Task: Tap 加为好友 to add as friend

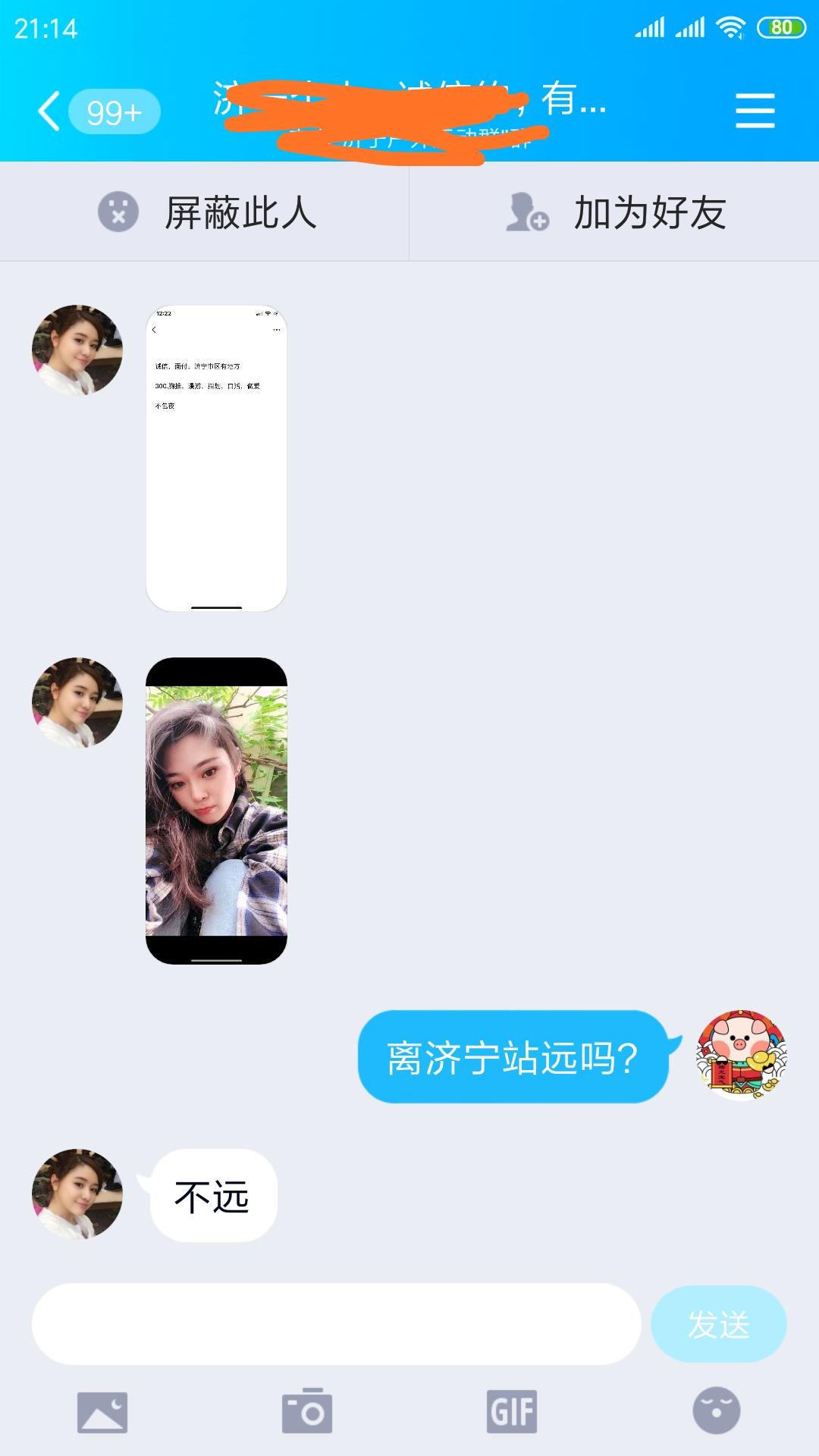Action: [614, 212]
